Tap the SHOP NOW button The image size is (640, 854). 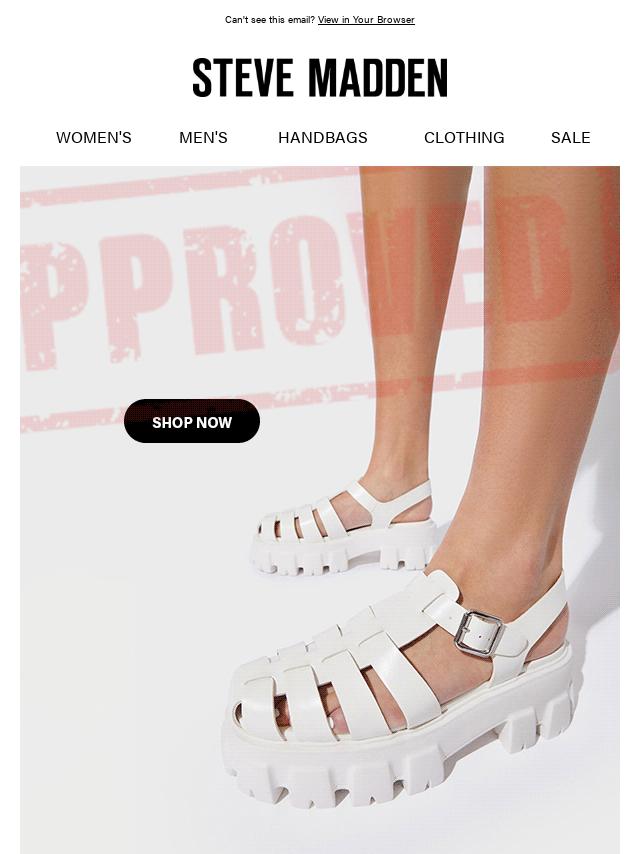coord(192,422)
